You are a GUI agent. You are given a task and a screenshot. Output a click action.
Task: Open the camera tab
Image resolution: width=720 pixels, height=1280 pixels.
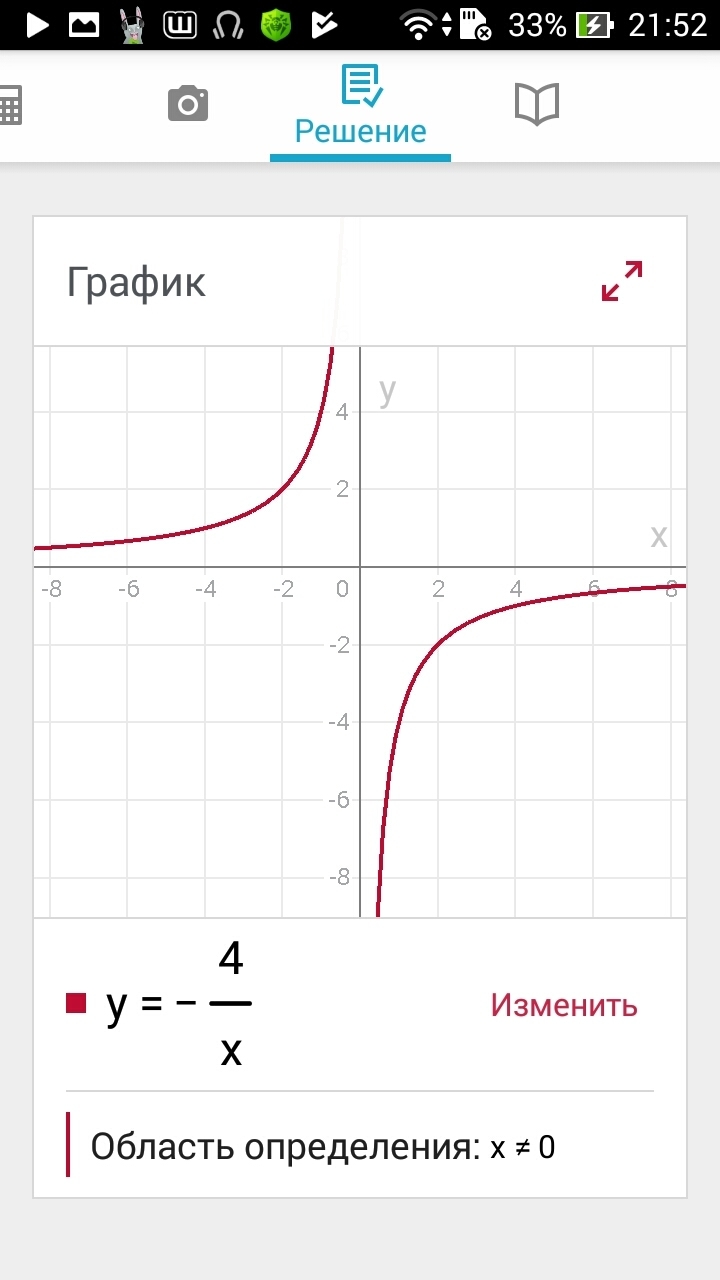188,104
